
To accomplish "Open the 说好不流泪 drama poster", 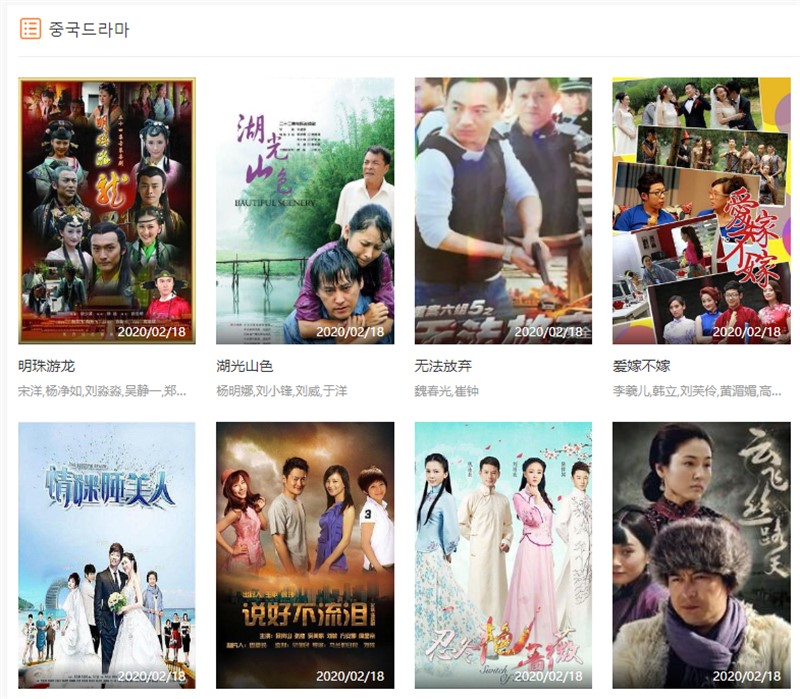I will click(305, 555).
